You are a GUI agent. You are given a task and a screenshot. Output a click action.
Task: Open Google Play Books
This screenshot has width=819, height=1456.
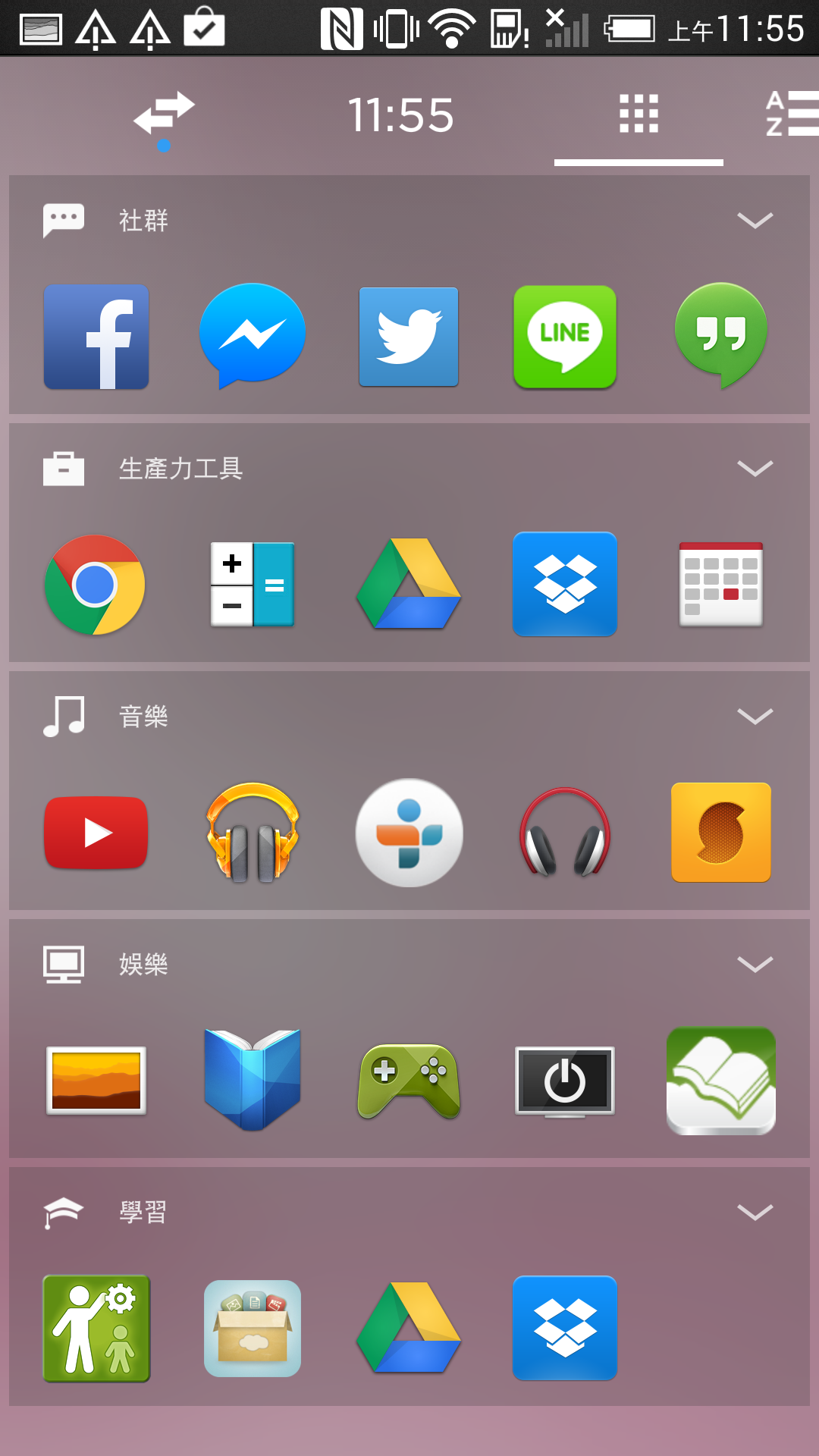pyautogui.click(x=253, y=1080)
